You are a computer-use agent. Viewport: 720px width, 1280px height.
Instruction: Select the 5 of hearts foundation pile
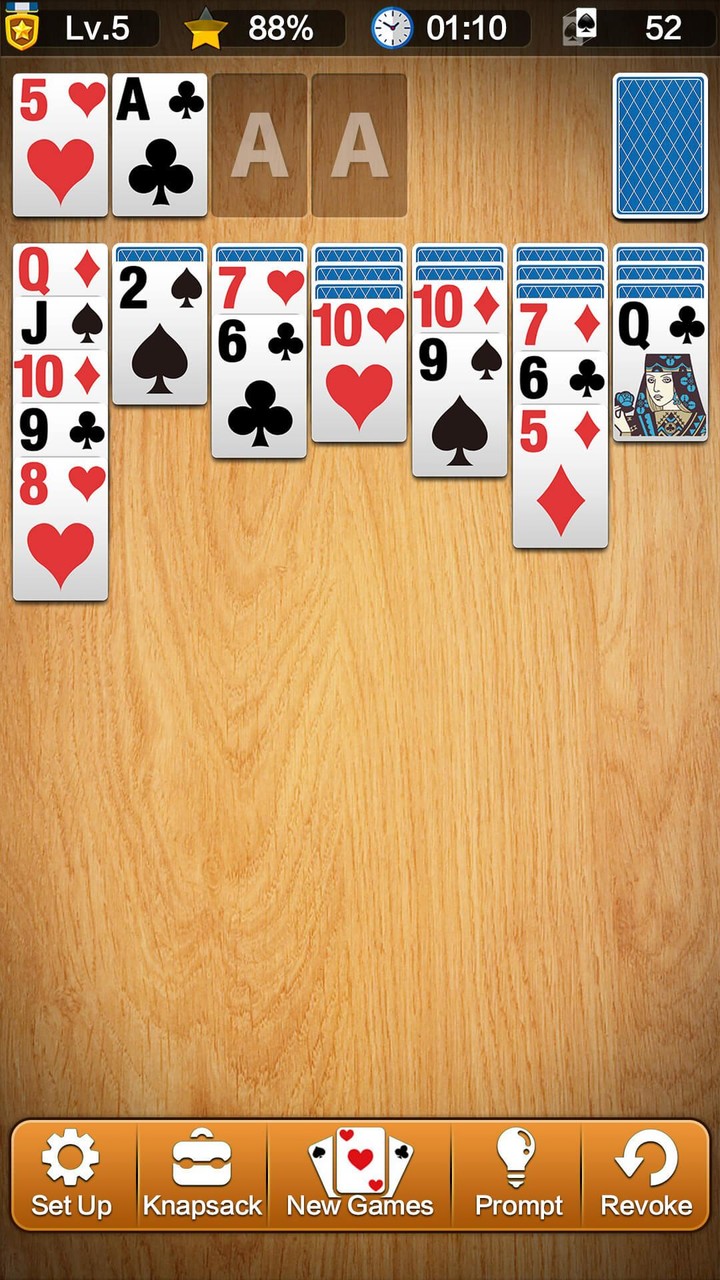pyautogui.click(x=60, y=145)
